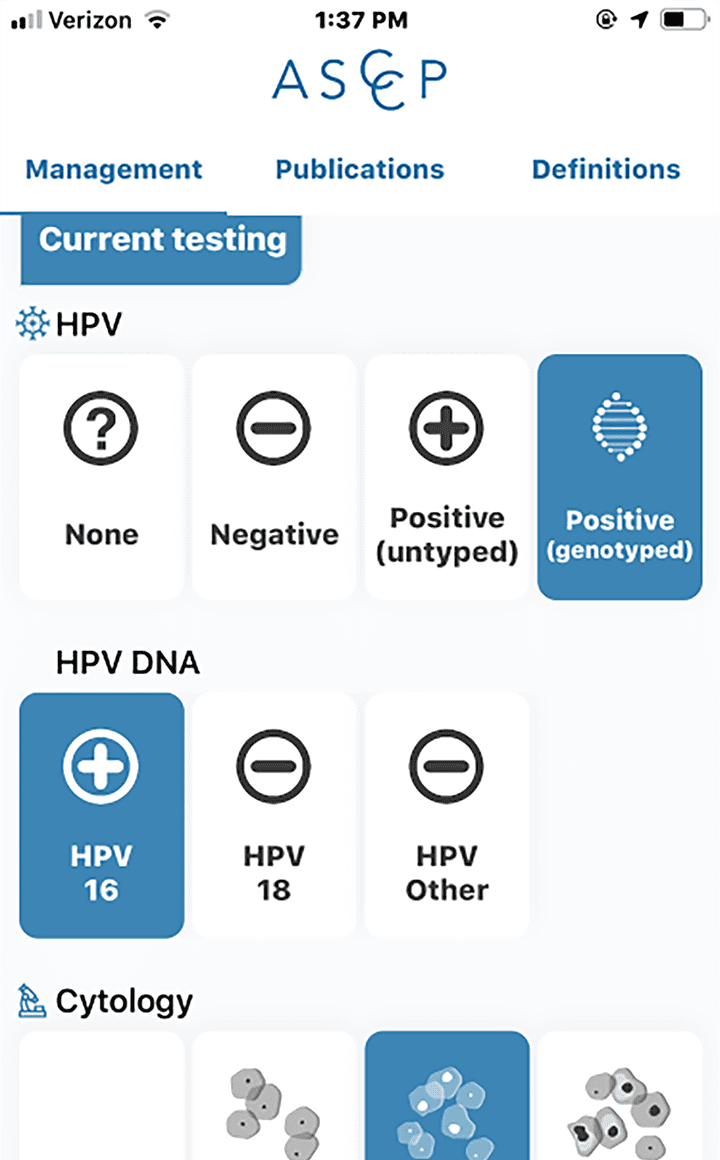The width and height of the screenshot is (720, 1160).
Task: Choose Negative HPV result
Action: tap(275, 477)
